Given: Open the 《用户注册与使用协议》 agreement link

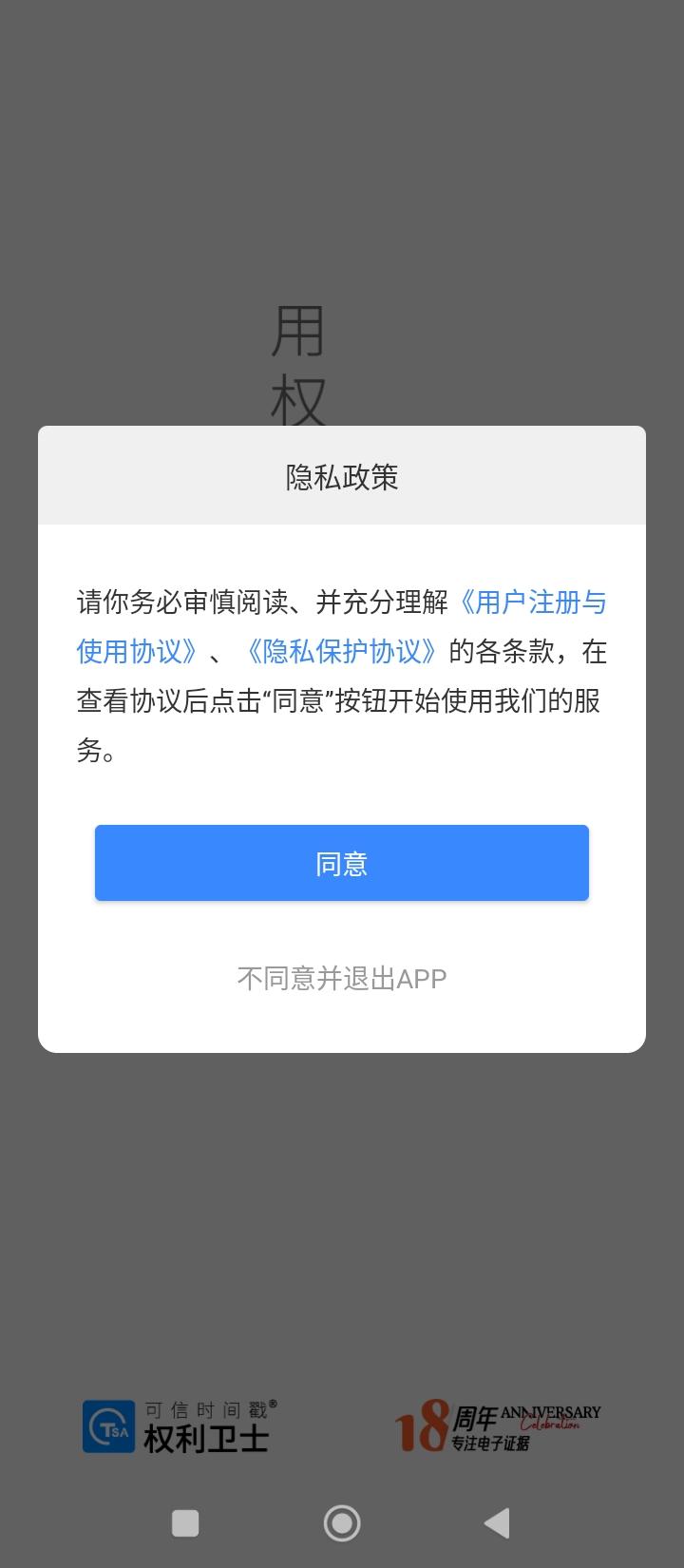Looking at the screenshot, I should (x=532, y=601).
